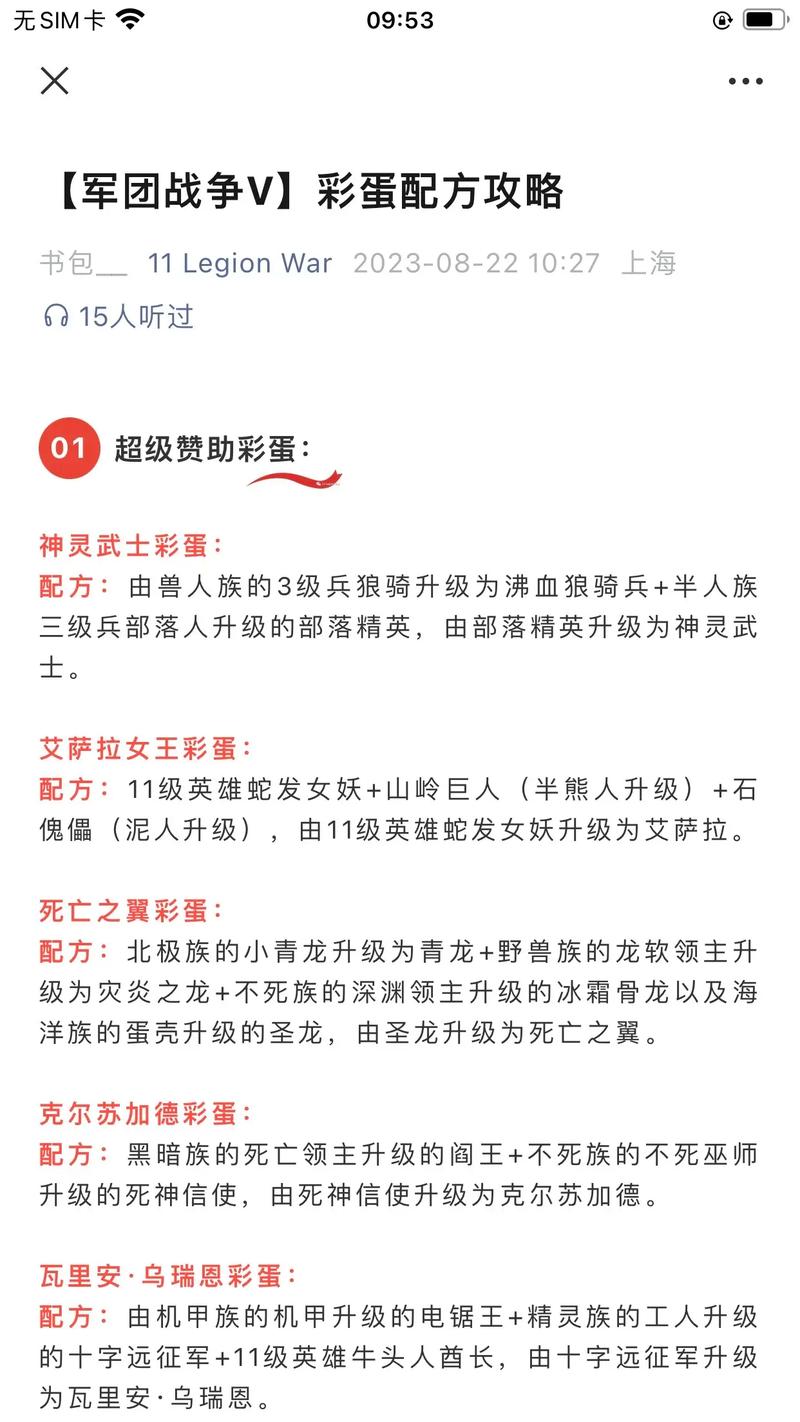Tap the publish date 2023-08-22 10:27
The image size is (800, 1422).
(475, 262)
